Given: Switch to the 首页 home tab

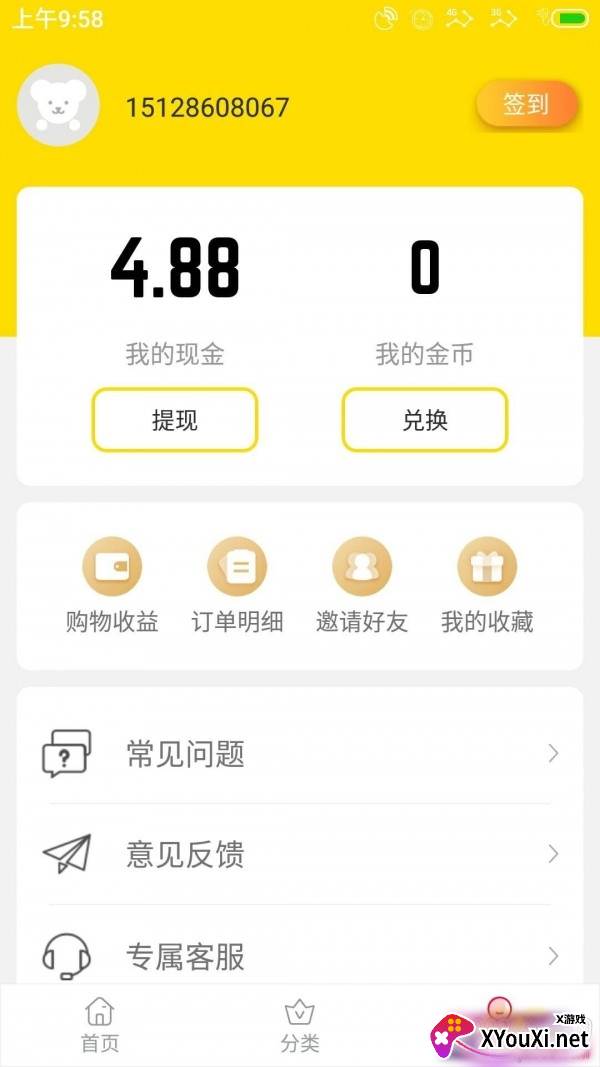Looking at the screenshot, I should (x=100, y=1024).
